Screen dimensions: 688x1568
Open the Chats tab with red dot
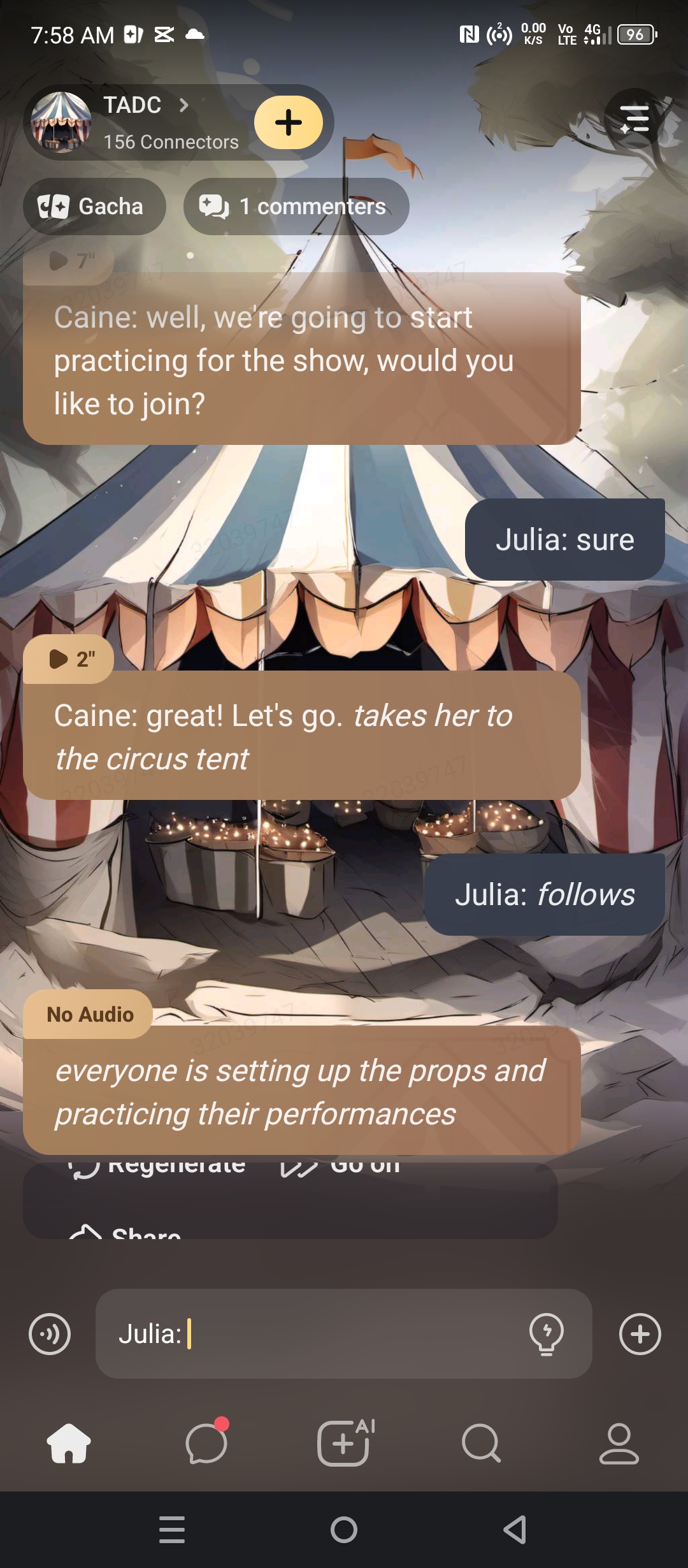[x=206, y=1443]
